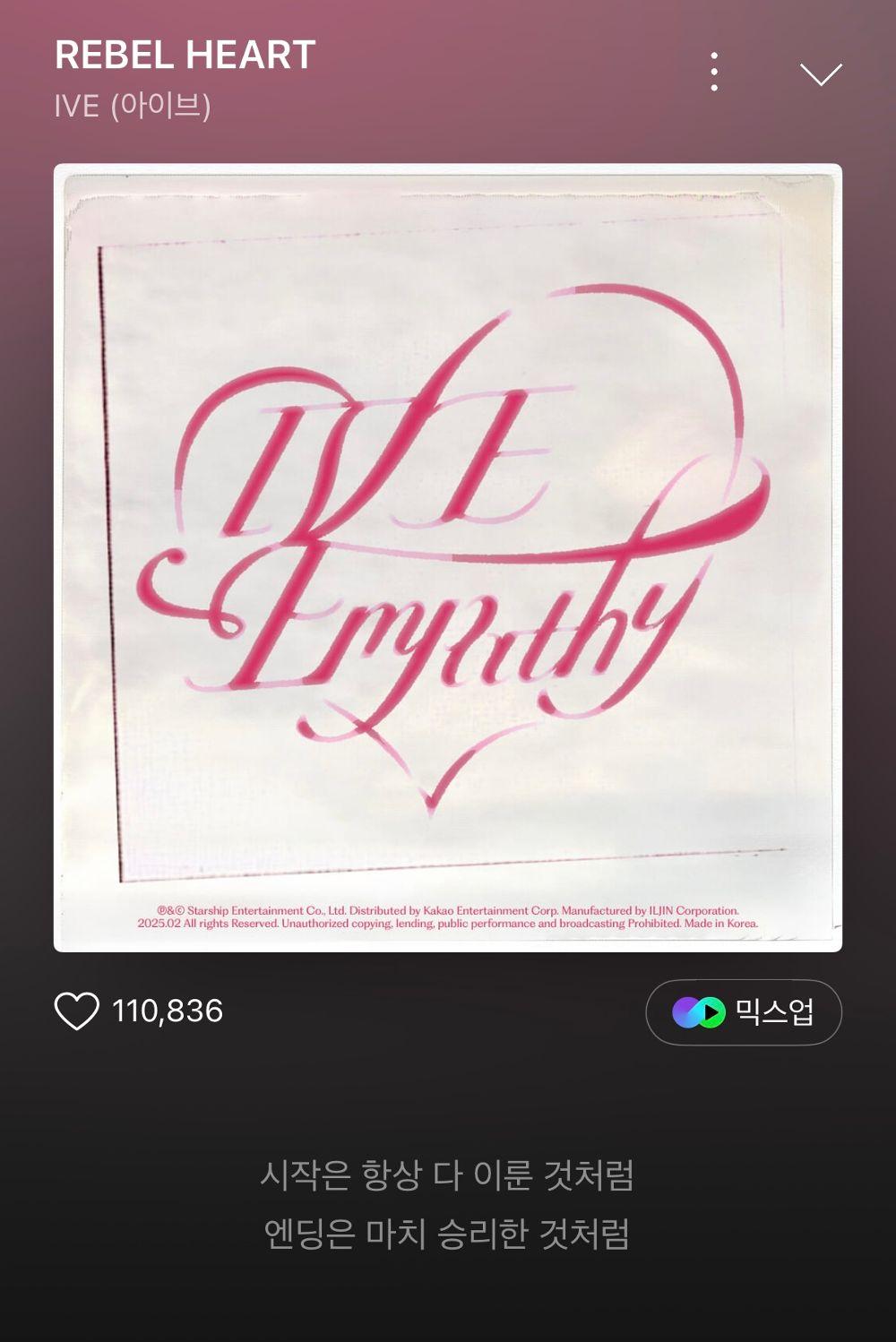
Task: Open the full lyrics view
Action: pos(447,1204)
